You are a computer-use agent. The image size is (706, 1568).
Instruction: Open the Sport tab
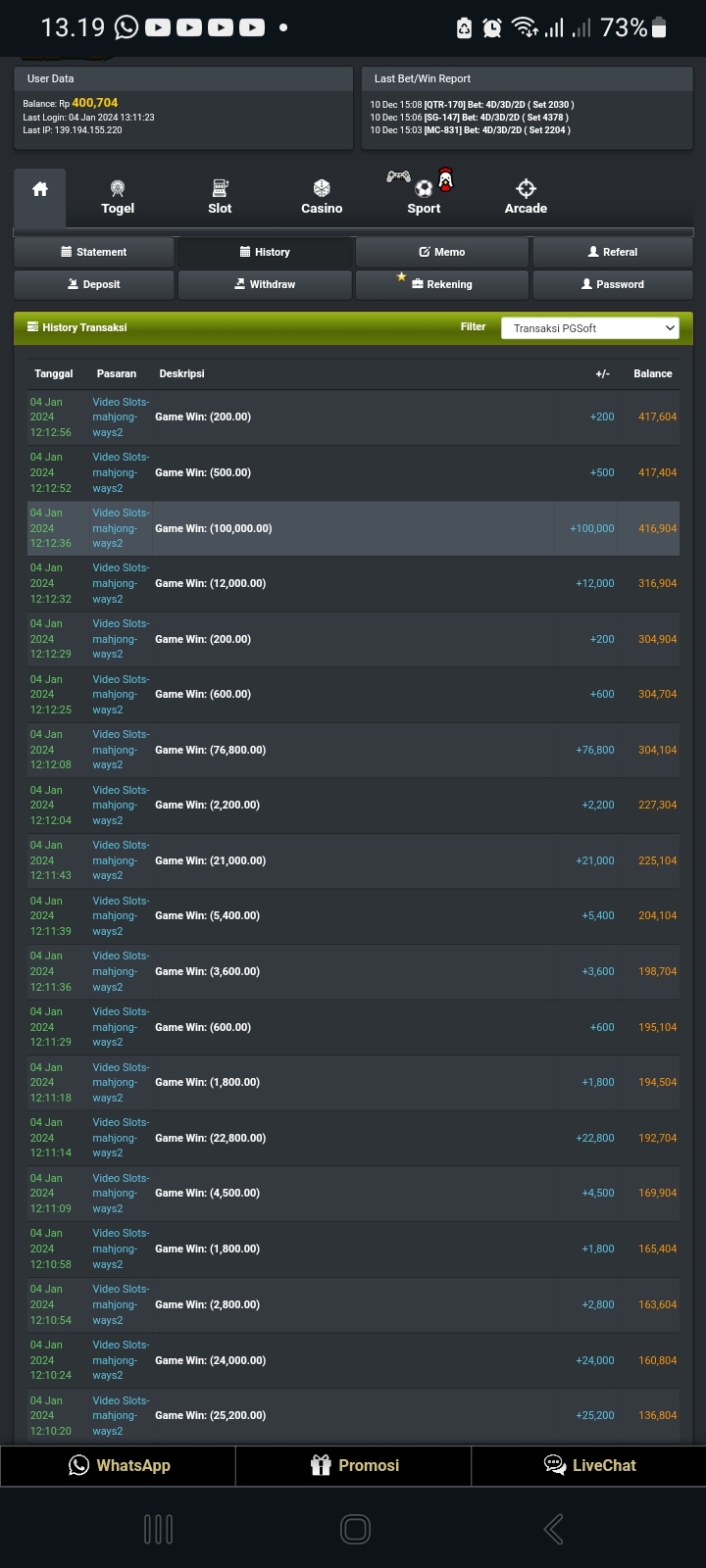coord(424,197)
